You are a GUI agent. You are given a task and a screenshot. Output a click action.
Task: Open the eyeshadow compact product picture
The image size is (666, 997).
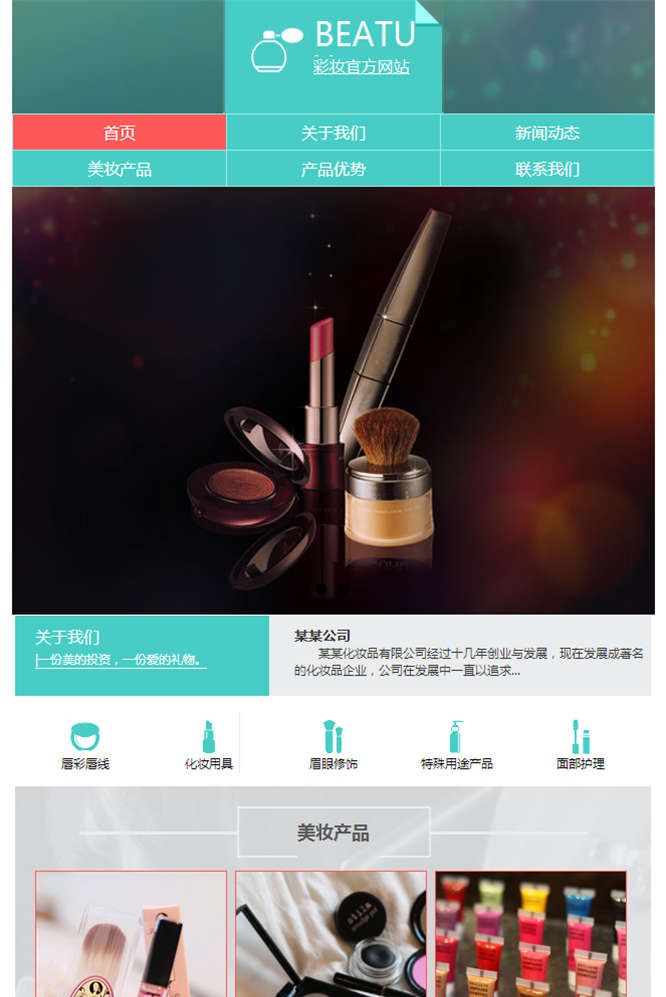[331, 933]
